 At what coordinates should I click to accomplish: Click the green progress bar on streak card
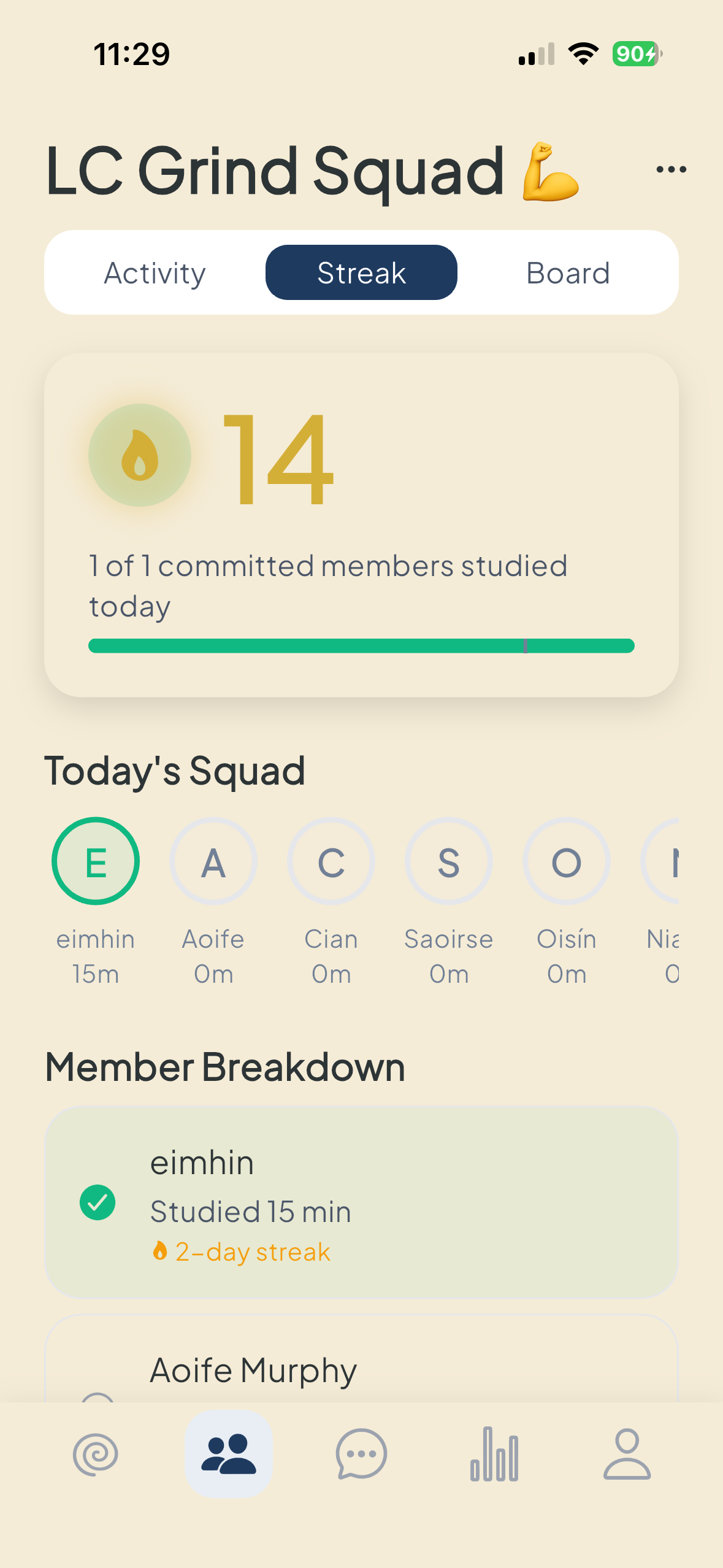pos(362,645)
